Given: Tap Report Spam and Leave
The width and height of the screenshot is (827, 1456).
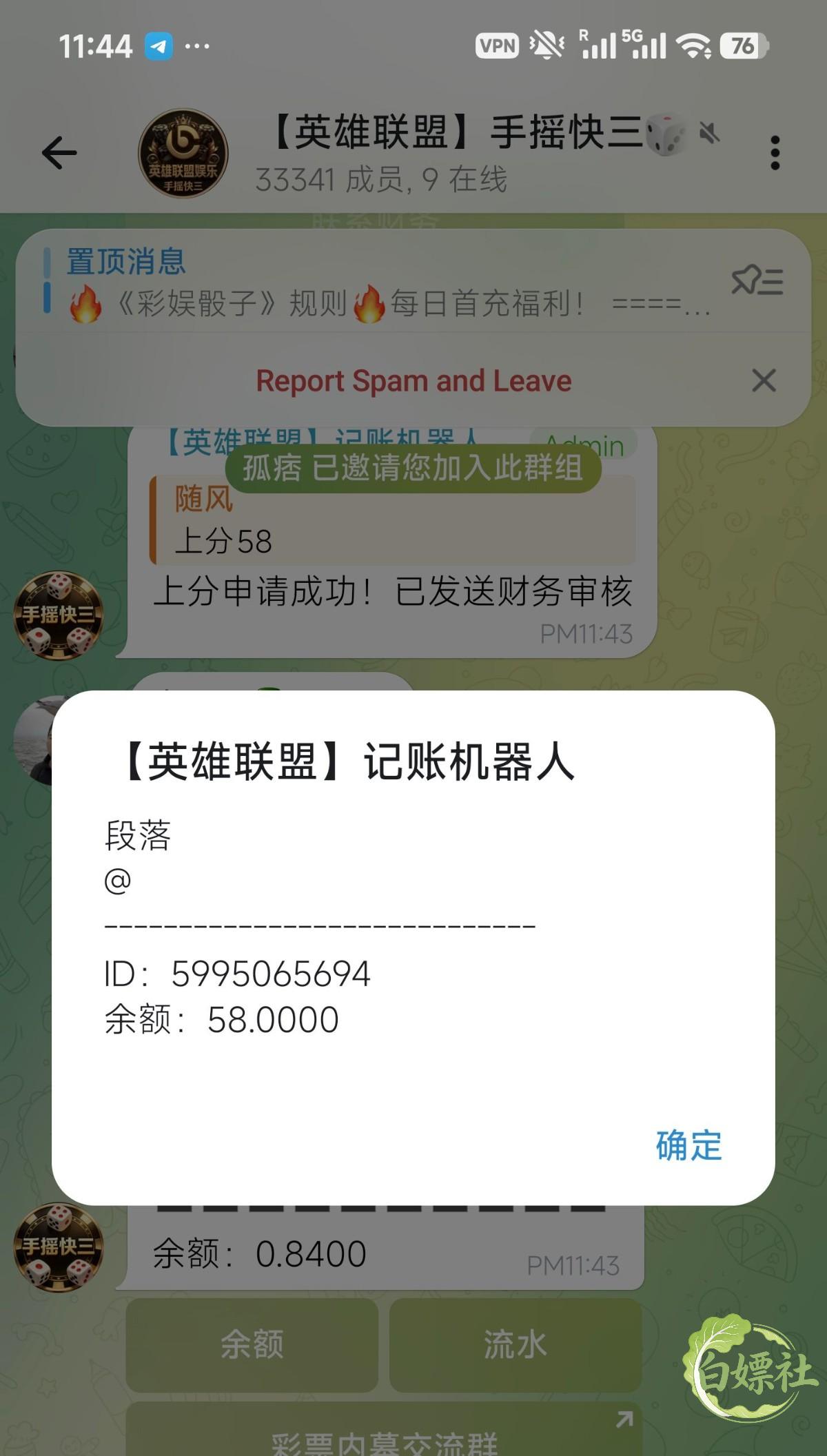Looking at the screenshot, I should [413, 380].
